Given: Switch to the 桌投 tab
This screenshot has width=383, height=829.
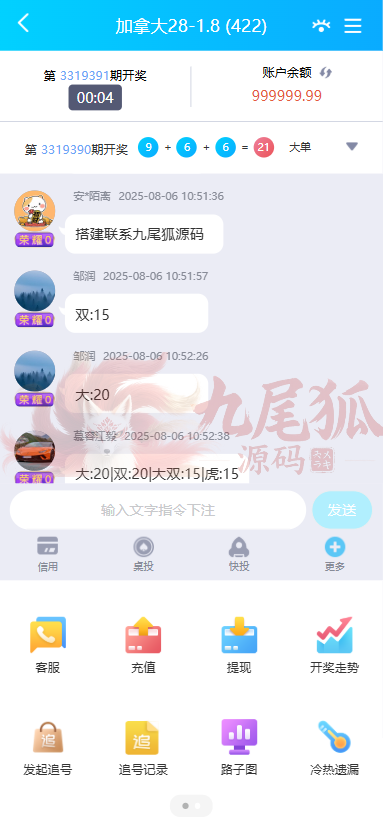Looking at the screenshot, I should tap(143, 555).
